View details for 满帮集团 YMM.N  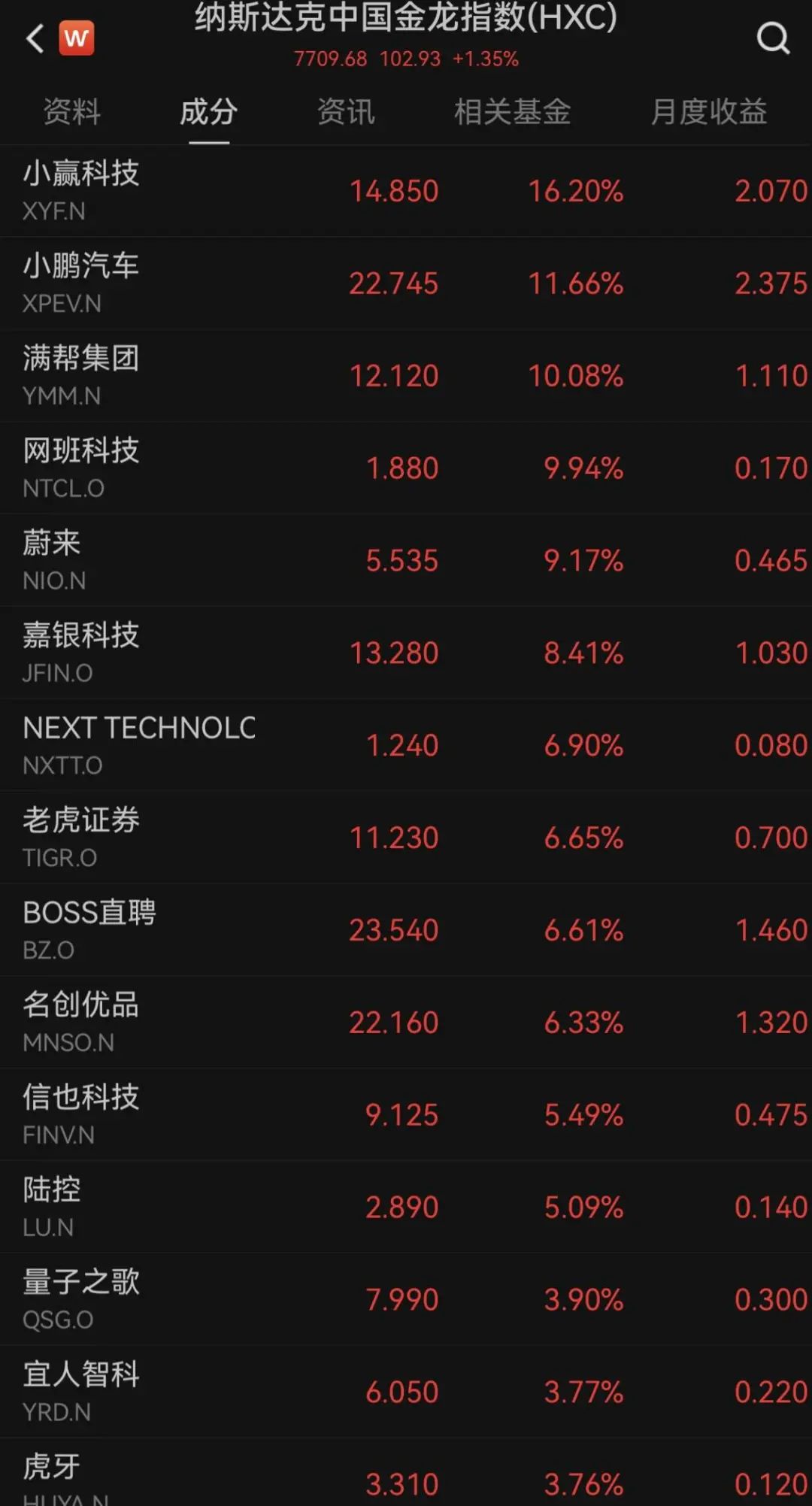[x=406, y=376]
